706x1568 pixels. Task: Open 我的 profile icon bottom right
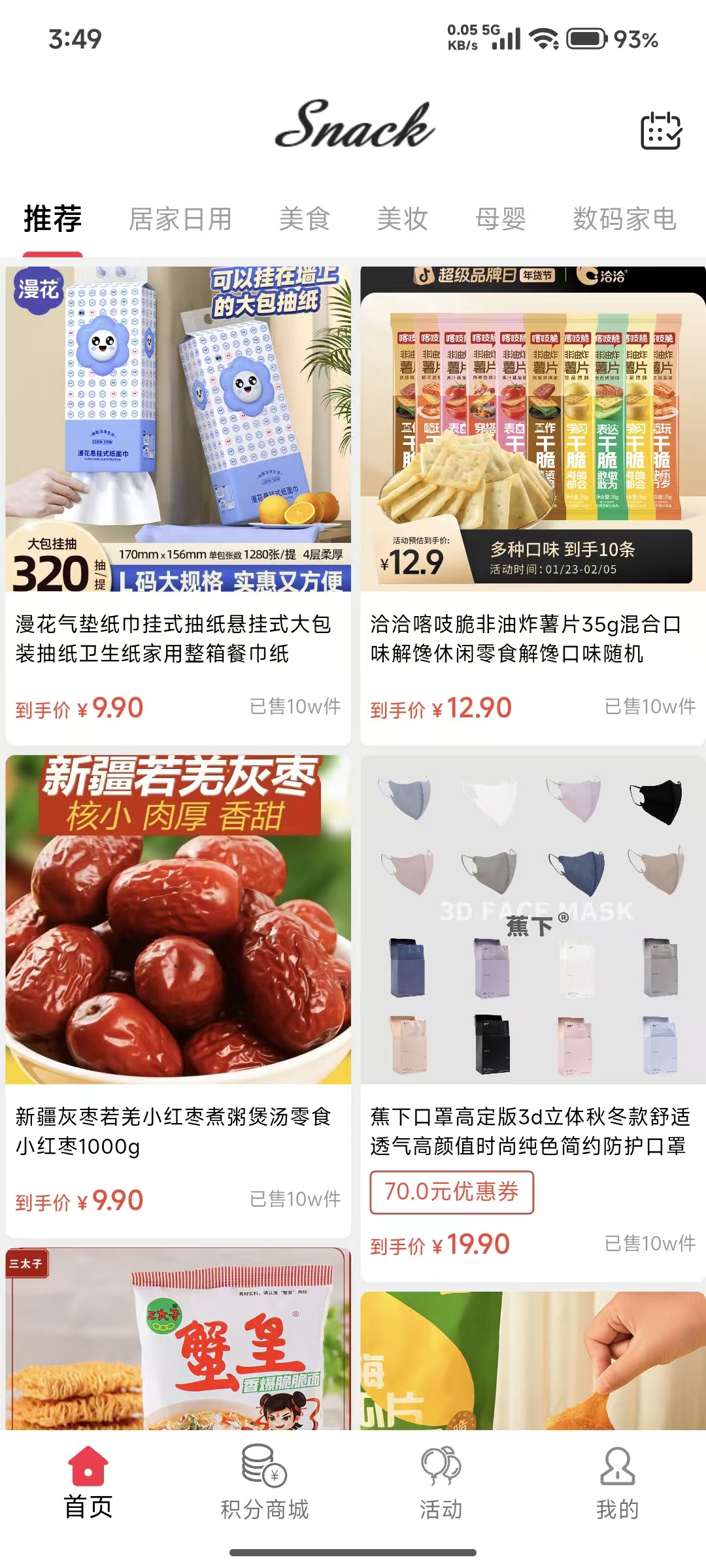click(x=618, y=1467)
